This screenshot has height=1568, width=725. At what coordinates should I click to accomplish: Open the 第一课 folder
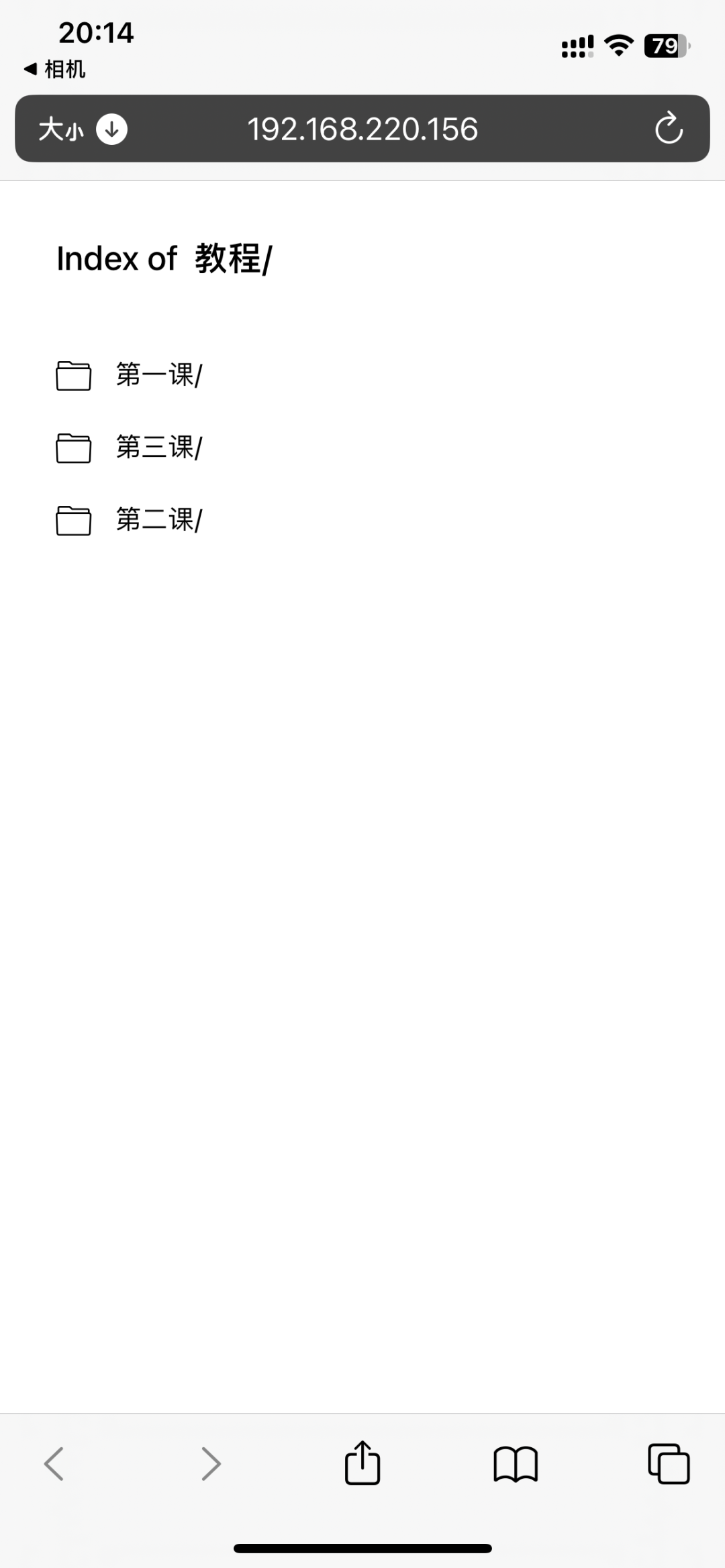[x=158, y=375]
